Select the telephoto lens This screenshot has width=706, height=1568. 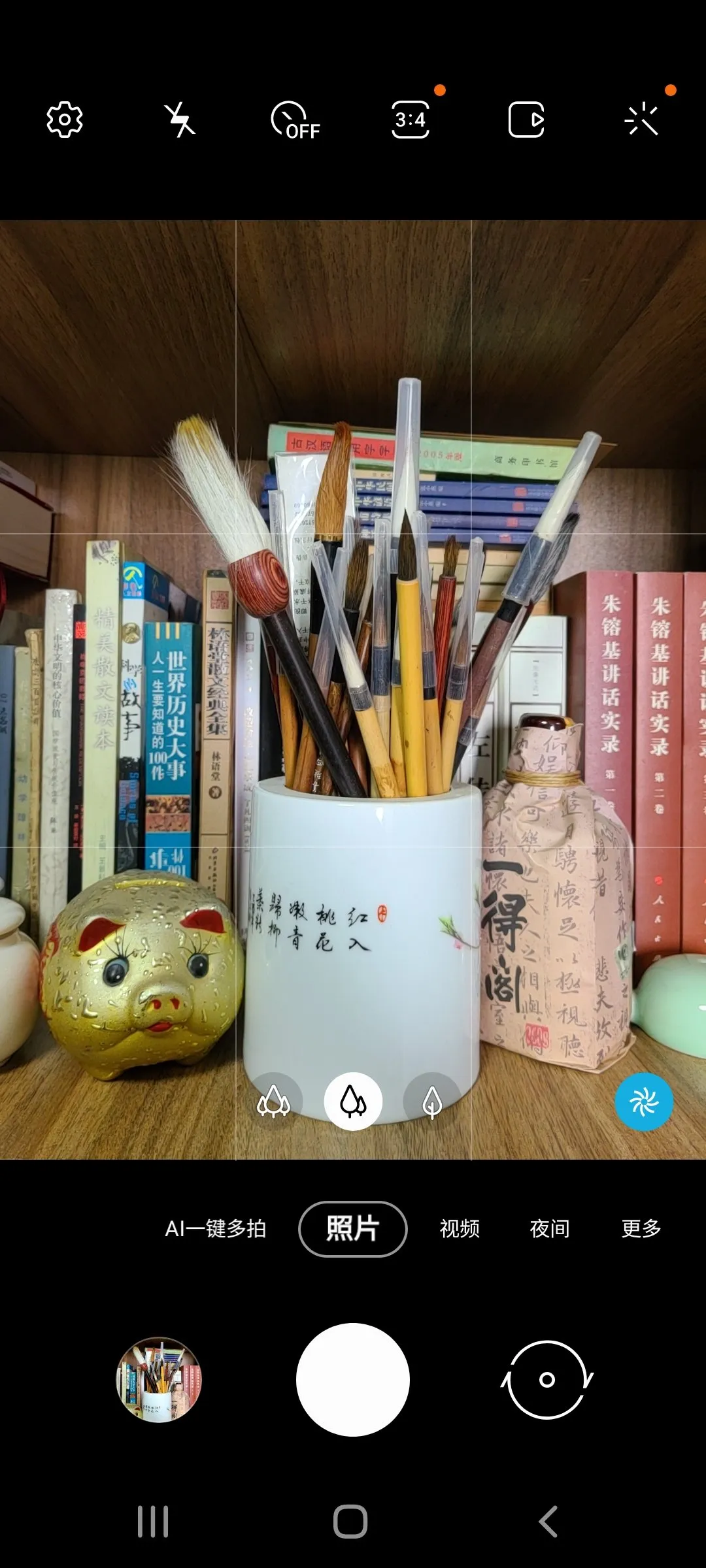point(432,1102)
